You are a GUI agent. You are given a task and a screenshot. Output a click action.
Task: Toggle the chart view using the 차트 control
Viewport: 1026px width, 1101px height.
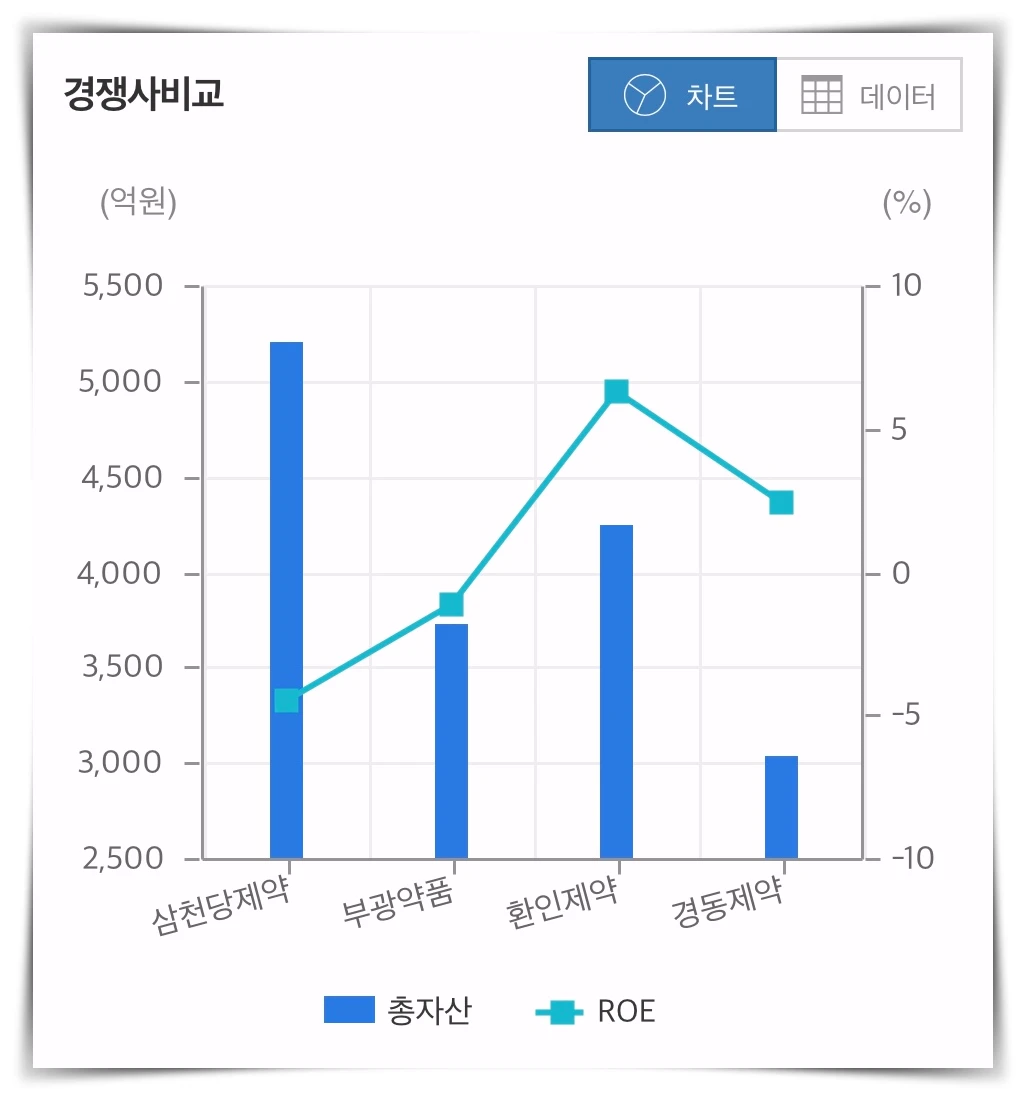pos(683,95)
